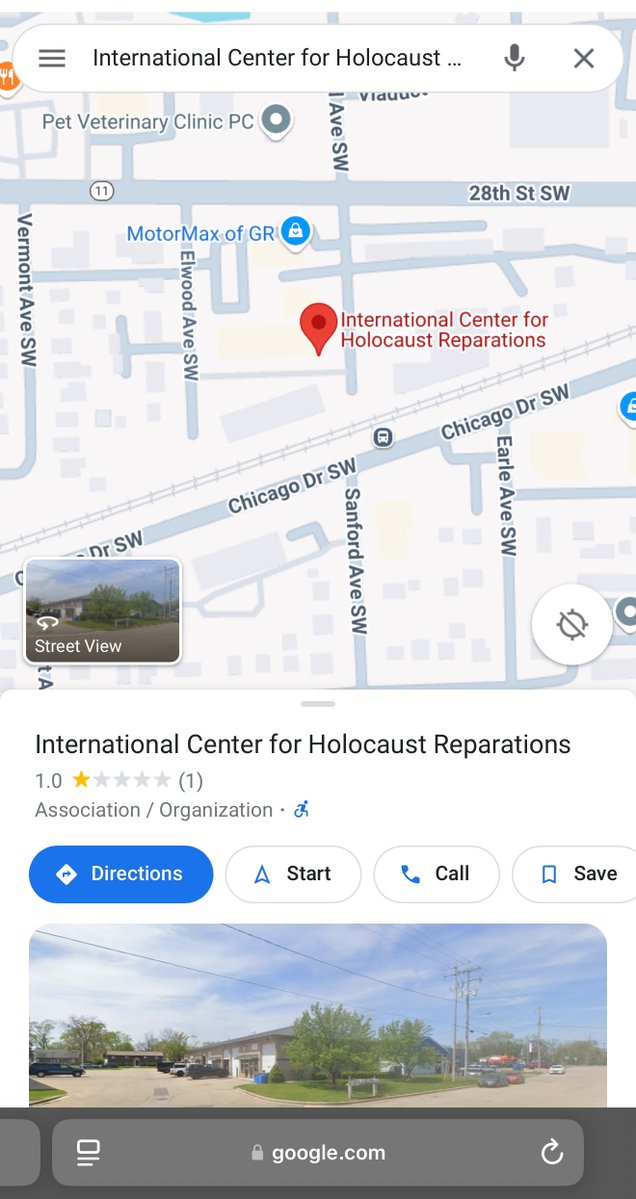Select the Pet Veterinary Clinic PC marker

(x=277, y=121)
